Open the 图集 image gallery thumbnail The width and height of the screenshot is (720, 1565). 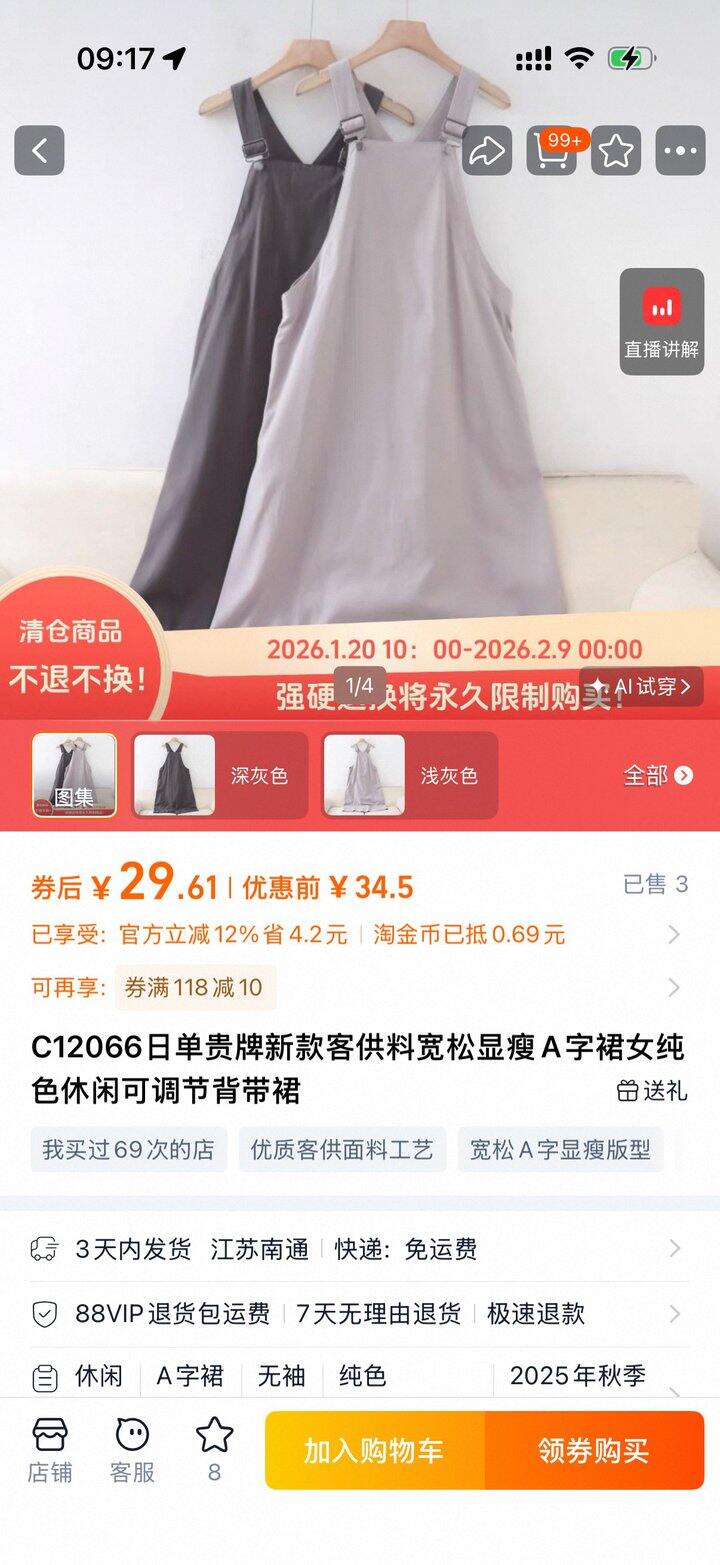pyautogui.click(x=74, y=775)
